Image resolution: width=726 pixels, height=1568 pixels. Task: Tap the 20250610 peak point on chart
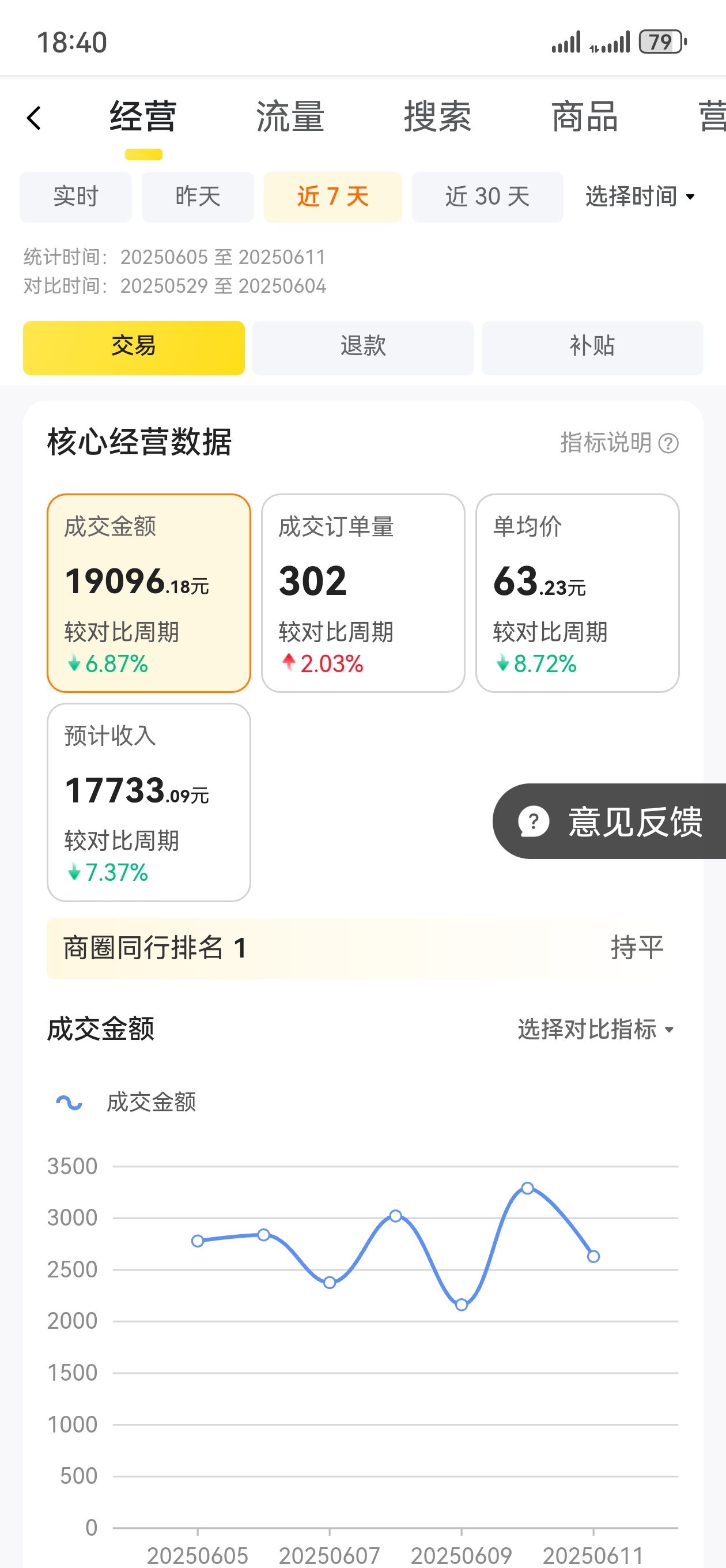pos(528,1188)
